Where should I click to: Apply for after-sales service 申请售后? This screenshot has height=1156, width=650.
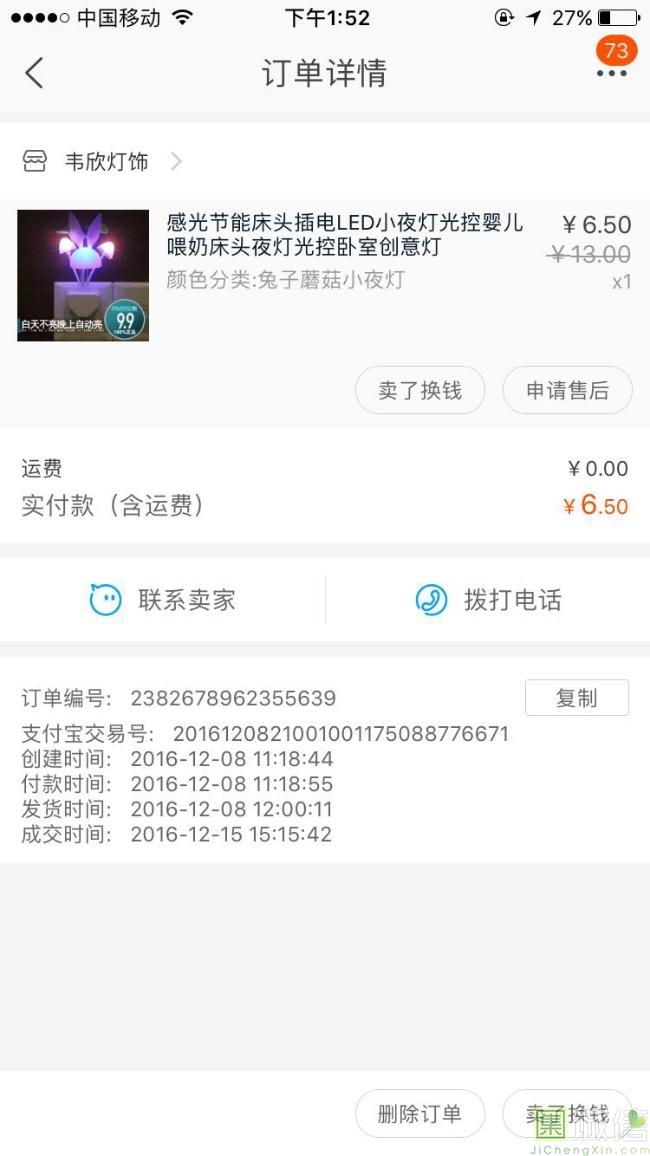567,391
